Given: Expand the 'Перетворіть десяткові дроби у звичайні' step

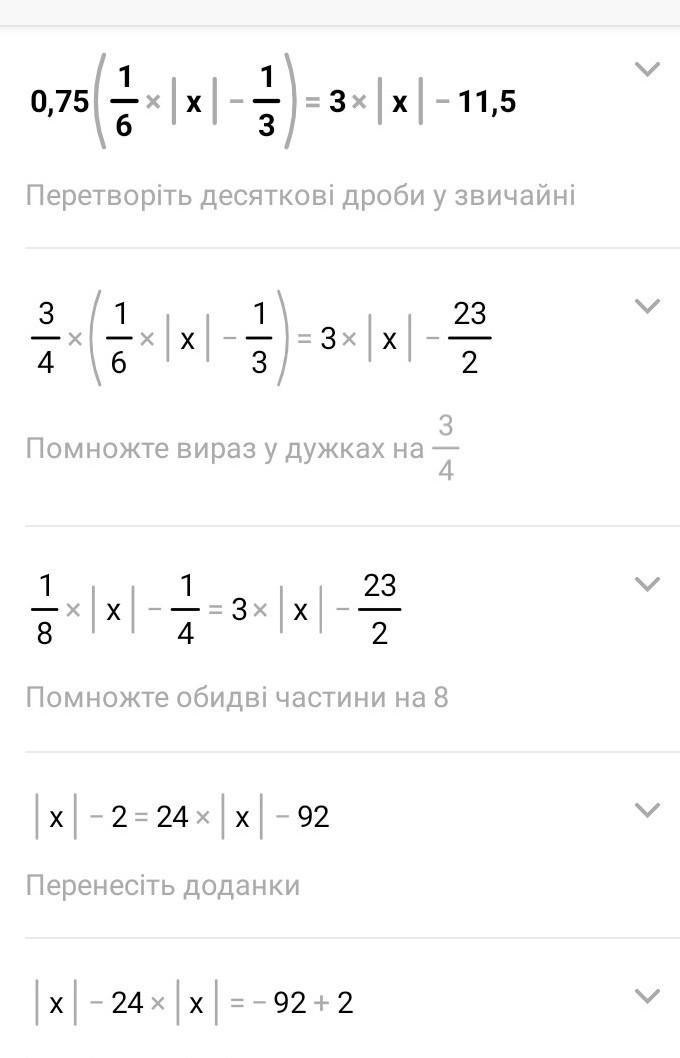Looking at the screenshot, I should tap(648, 69).
